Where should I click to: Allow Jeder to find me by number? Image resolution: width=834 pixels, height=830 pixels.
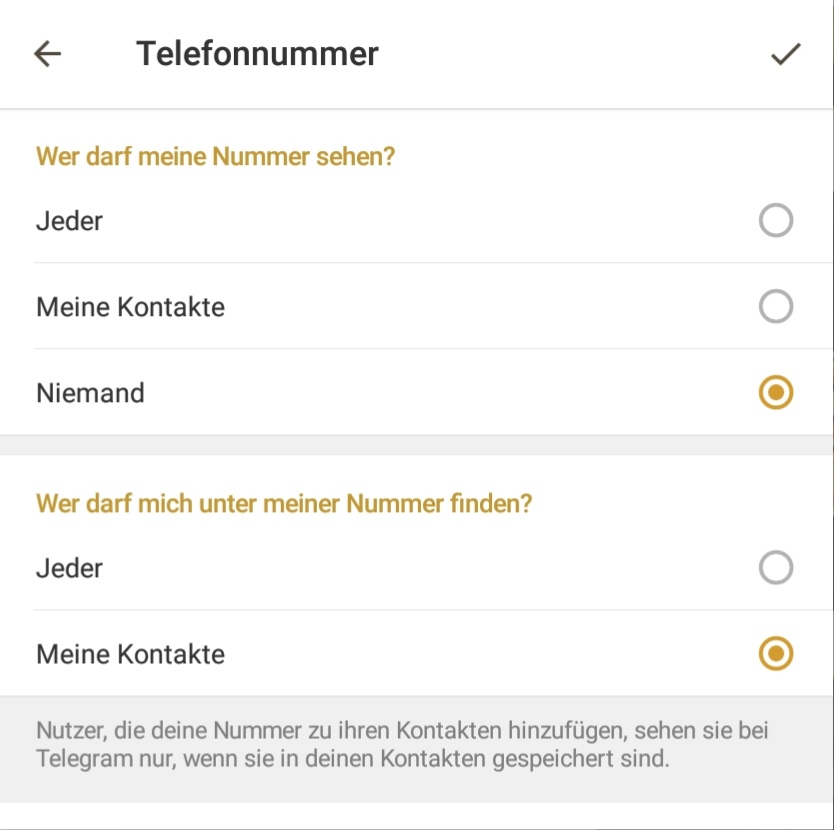(x=775, y=568)
